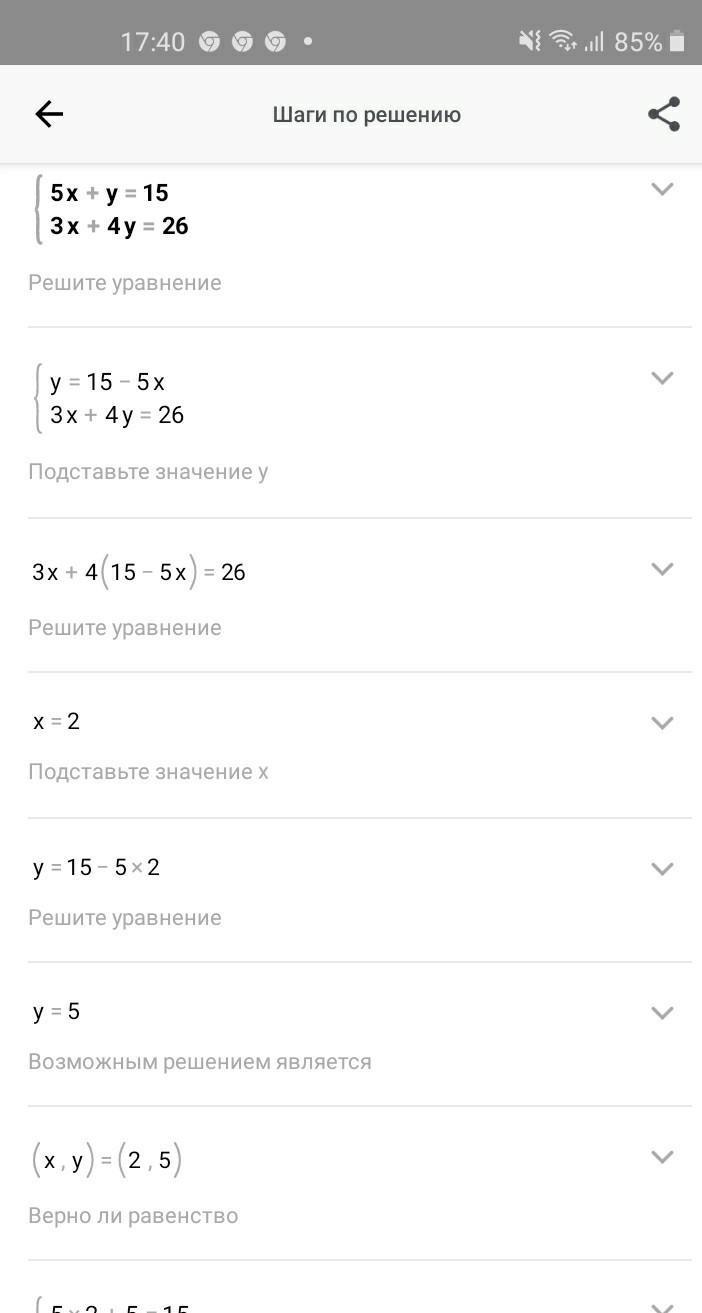The height and width of the screenshot is (1313, 702).
Task: Go back from the solution steps
Action: point(49,115)
